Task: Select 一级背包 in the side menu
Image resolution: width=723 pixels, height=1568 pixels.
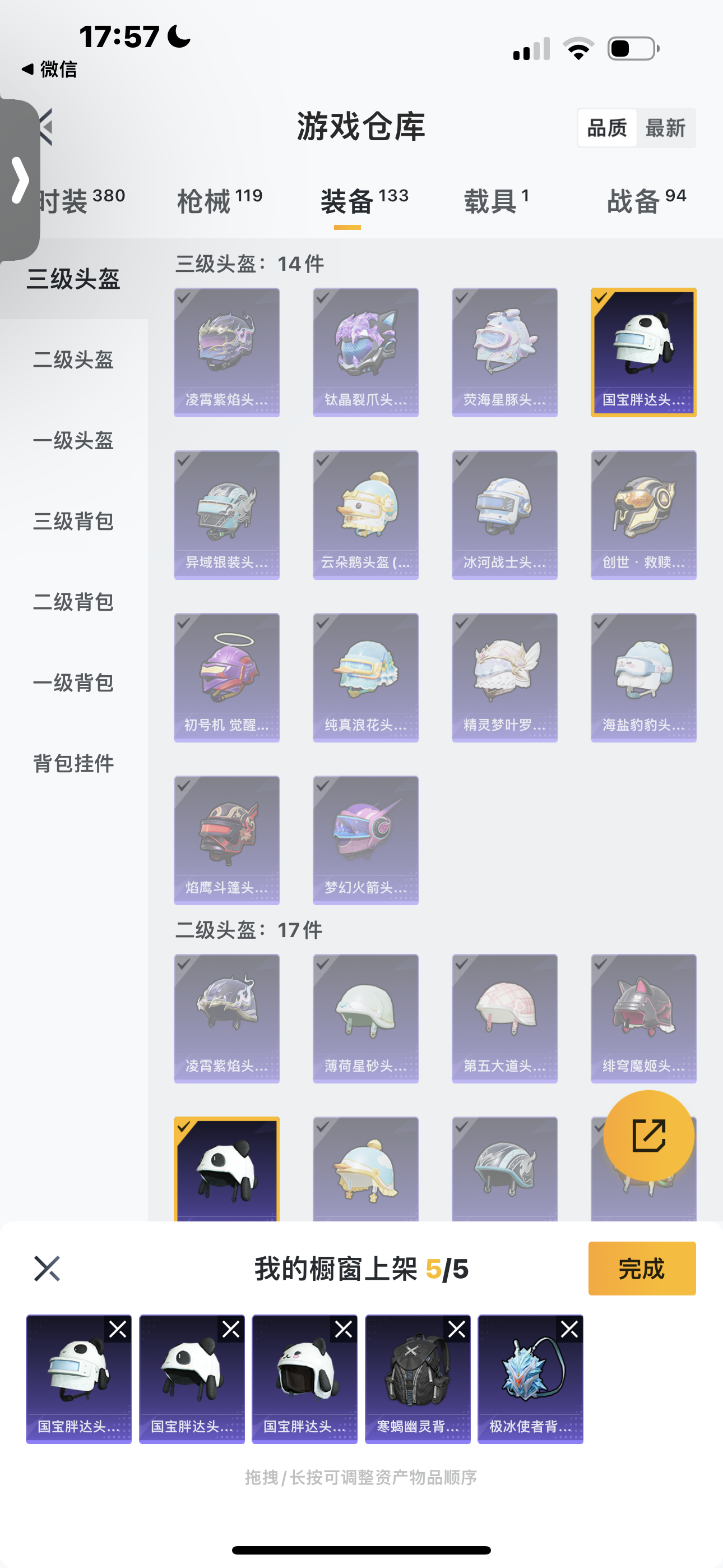Action: (x=73, y=683)
